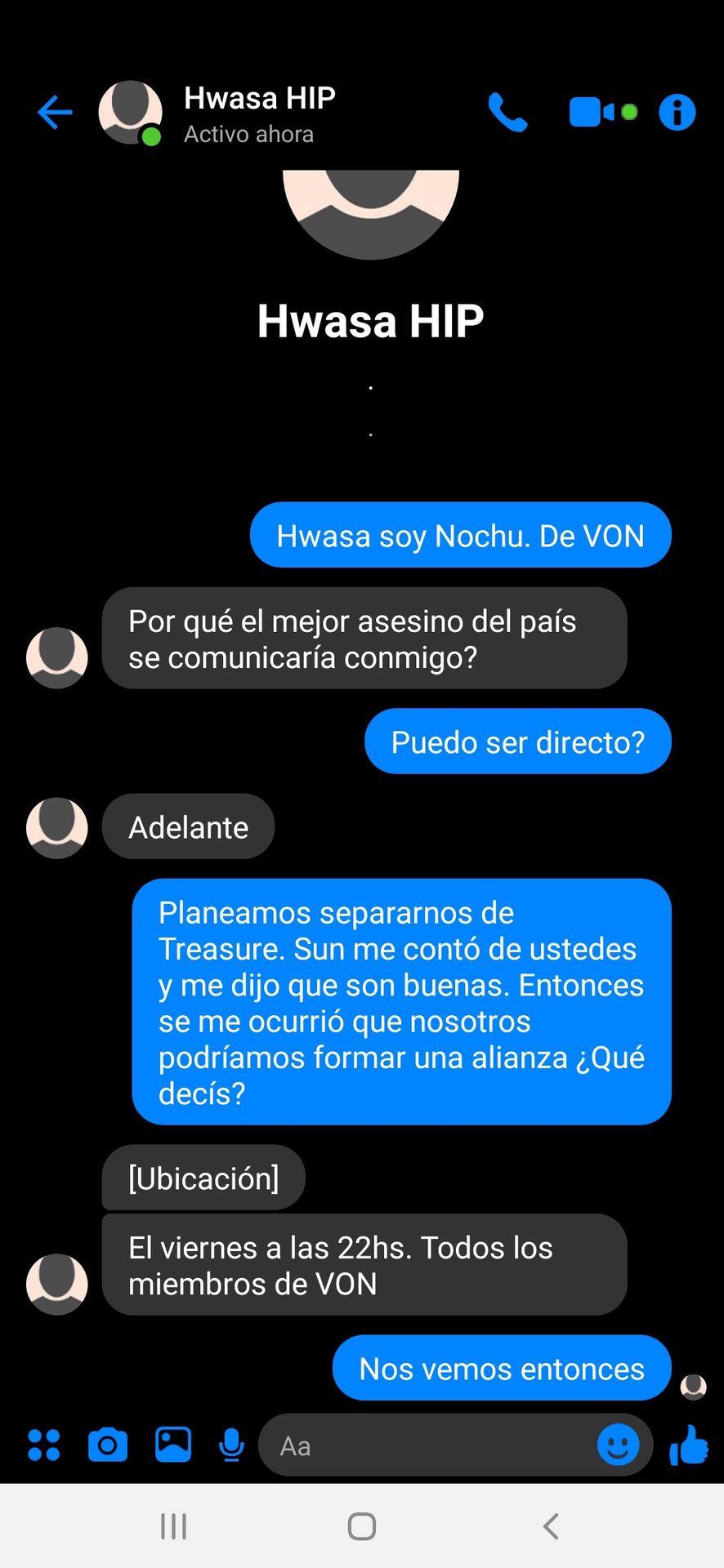Open the camera to take a photo
724x1568 pixels.
click(x=108, y=1445)
